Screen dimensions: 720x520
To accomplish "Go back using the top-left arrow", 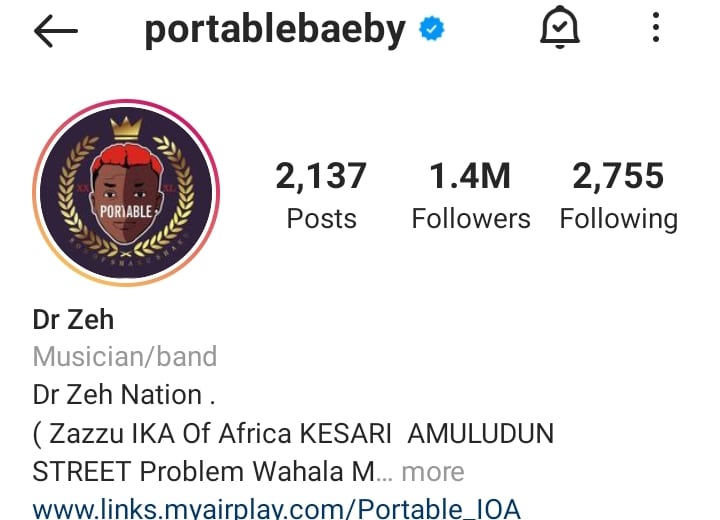I will point(55,31).
